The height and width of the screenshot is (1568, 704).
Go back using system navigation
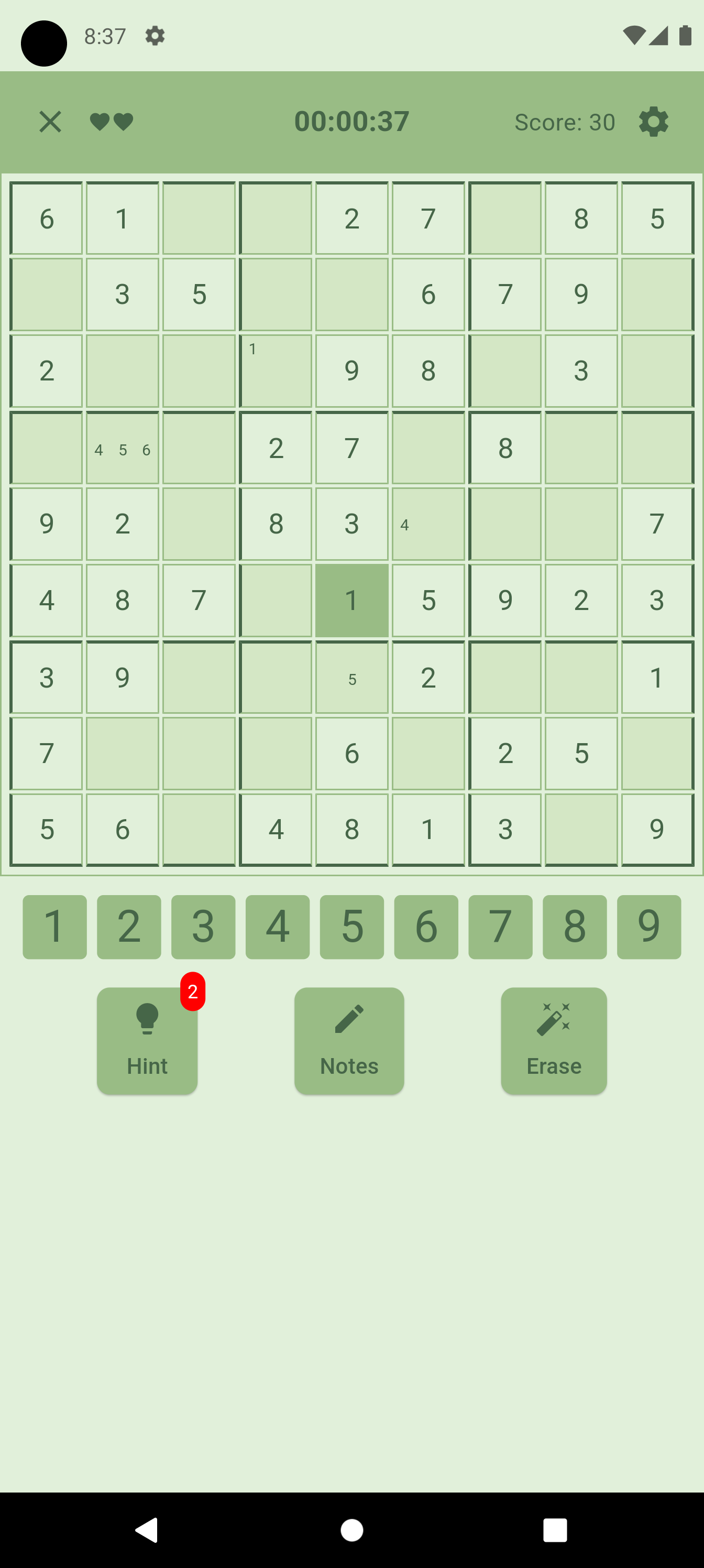[147, 1530]
